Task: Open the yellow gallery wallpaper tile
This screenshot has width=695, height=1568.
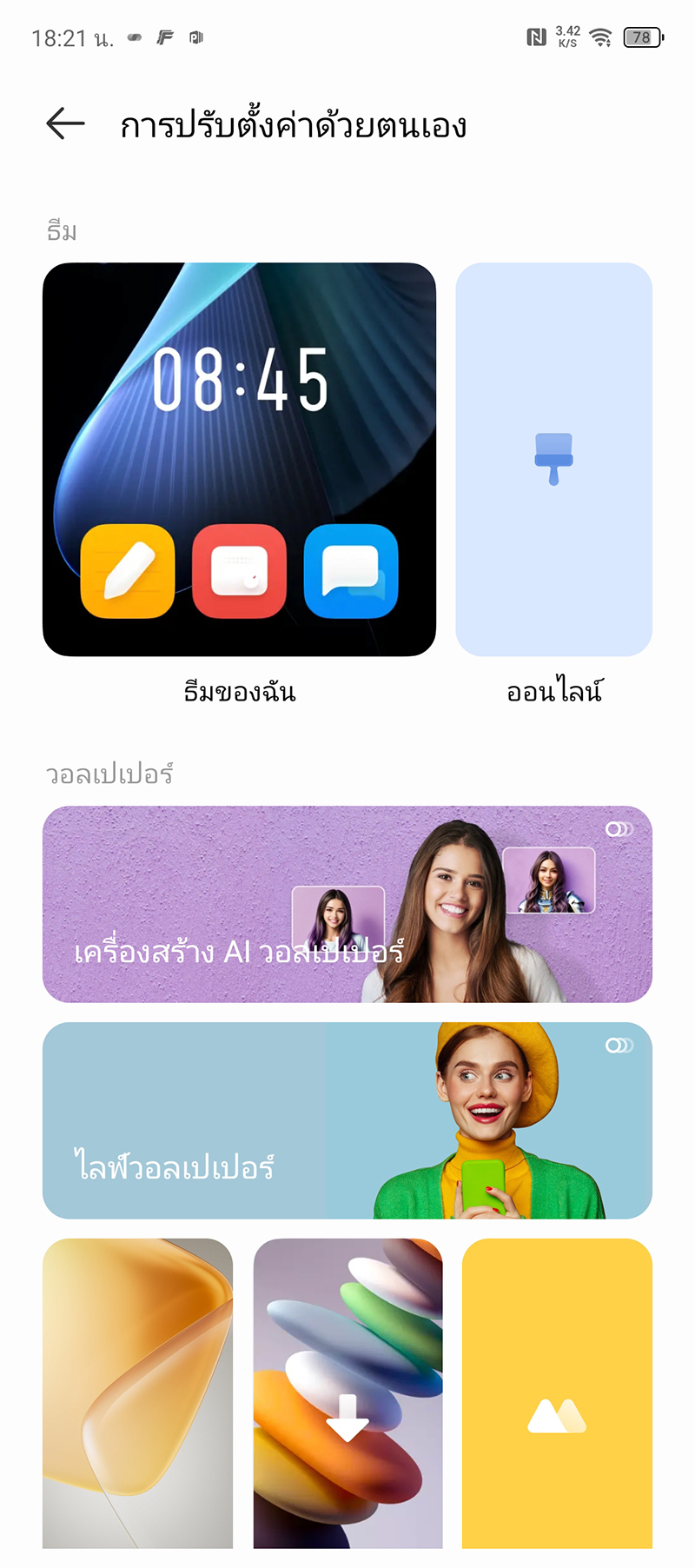Action: (557, 1392)
